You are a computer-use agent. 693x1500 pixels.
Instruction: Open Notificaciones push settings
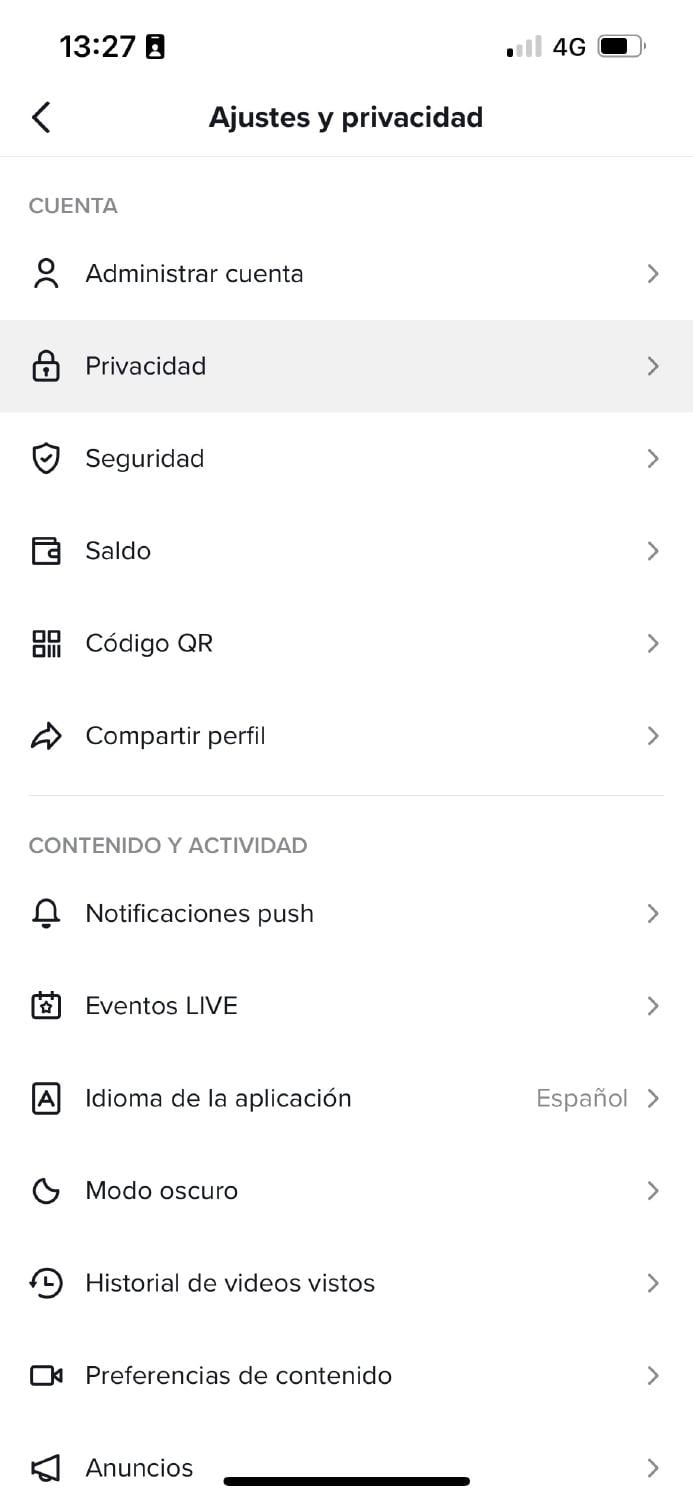[x=346, y=913]
